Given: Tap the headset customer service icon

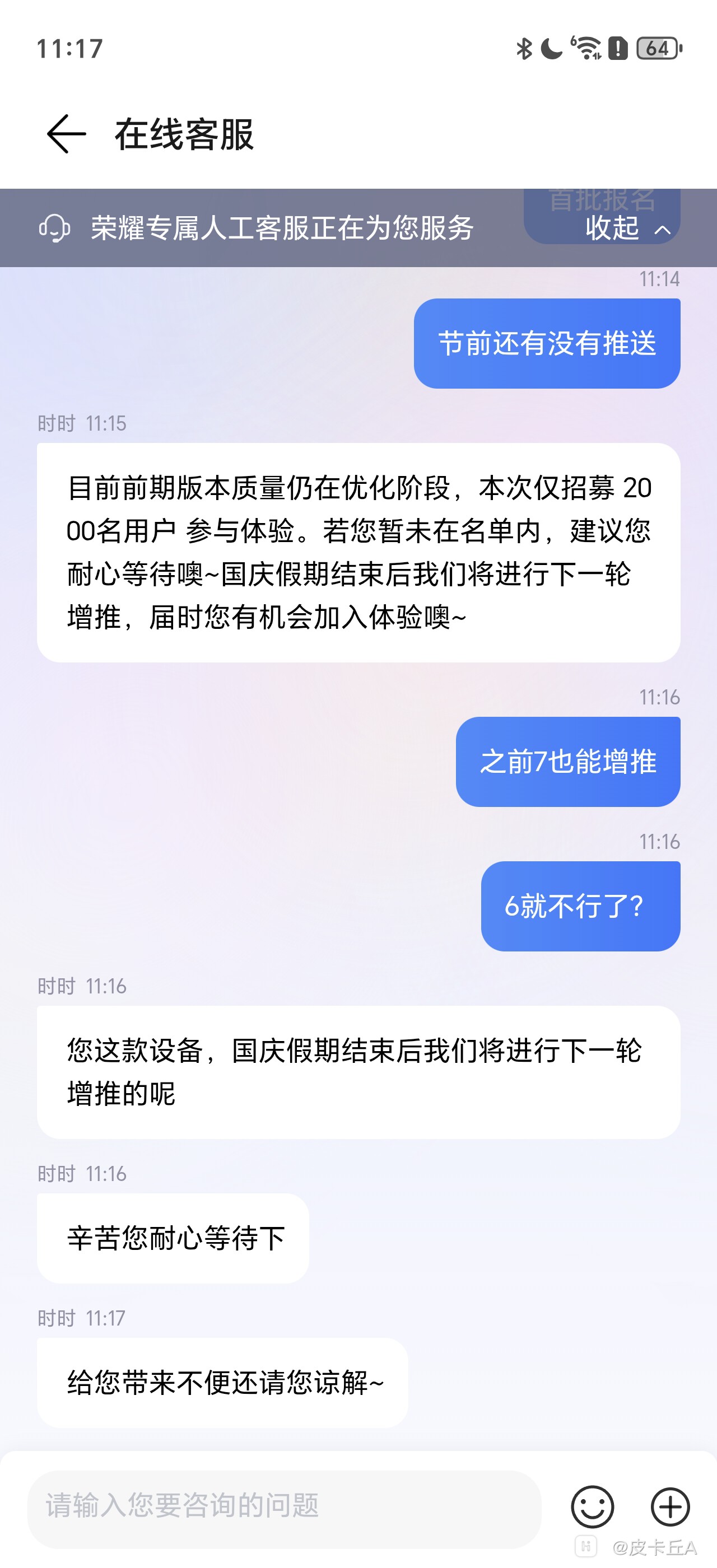Looking at the screenshot, I should [x=55, y=228].
